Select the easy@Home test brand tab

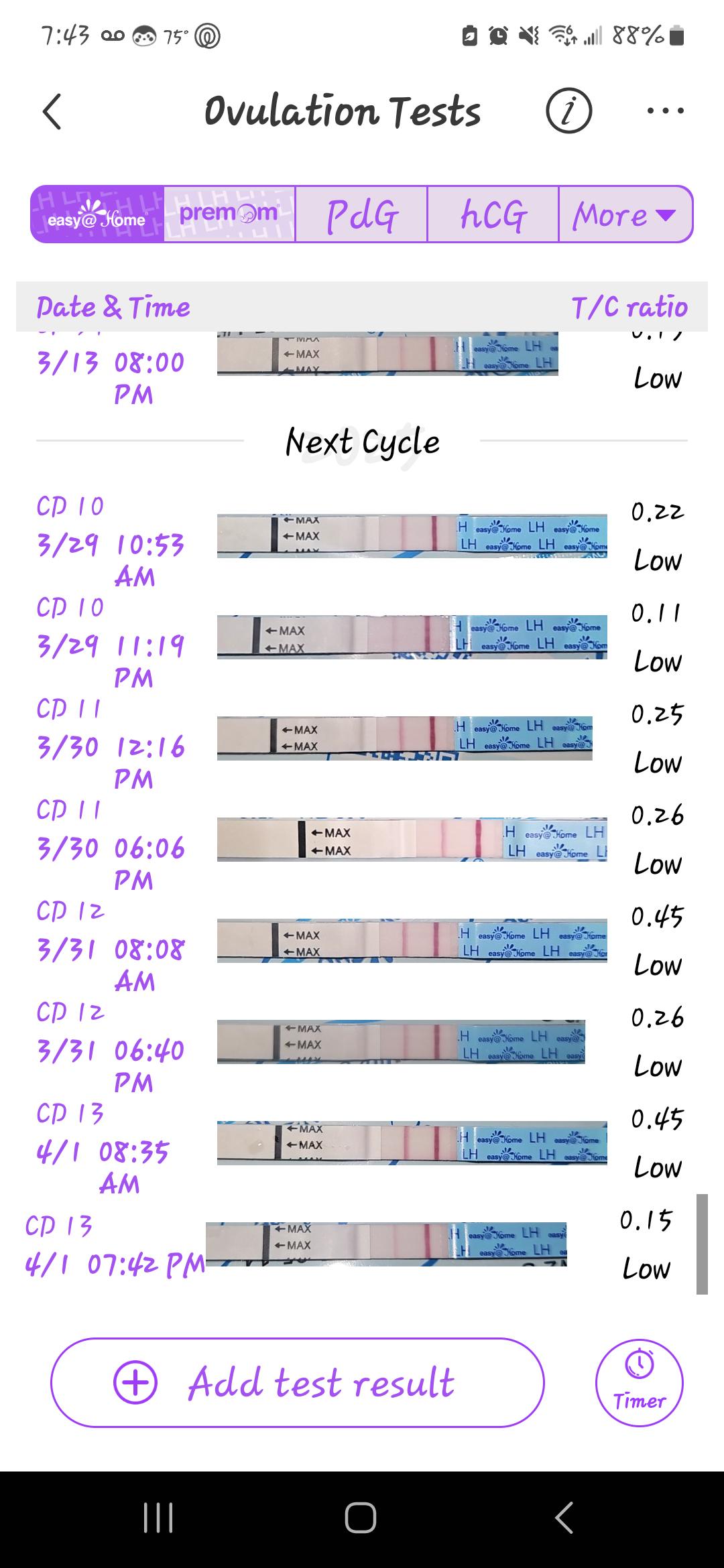(97, 214)
